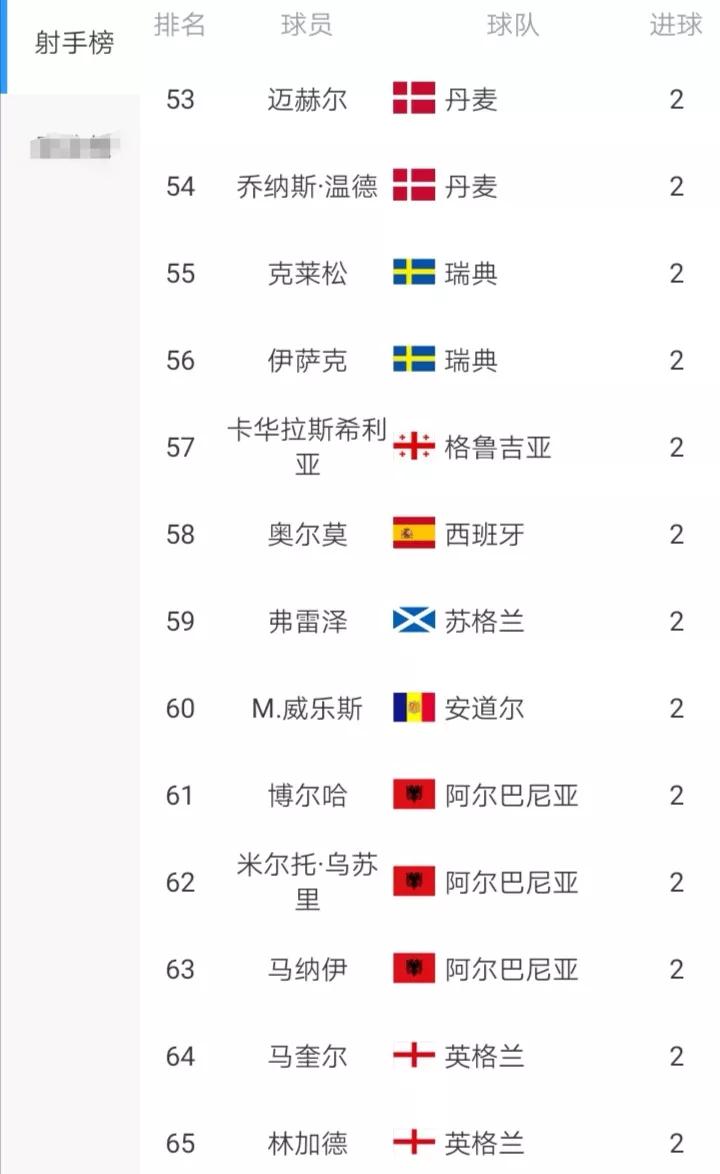This screenshot has height=1174, width=720.
Task: Click the Scotland flag next to 弗雷泽
Action: click(412, 622)
